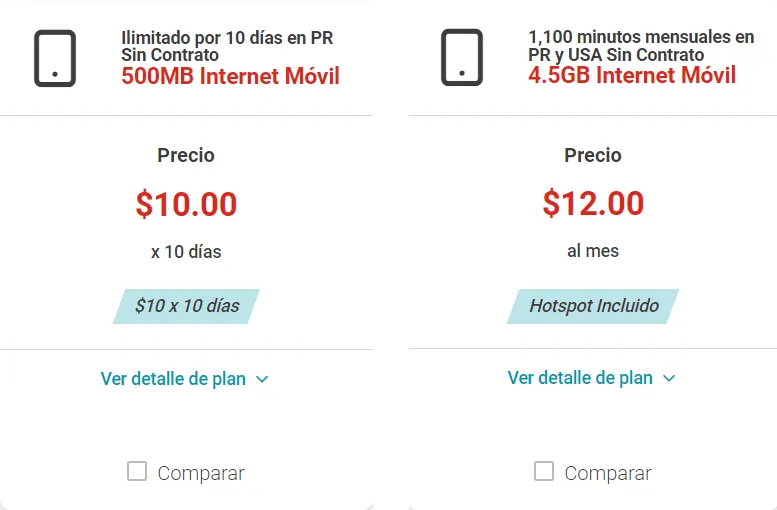Image resolution: width=777 pixels, height=510 pixels.
Task: Open the 500MB Internet Móvil plan card
Action: [230, 76]
